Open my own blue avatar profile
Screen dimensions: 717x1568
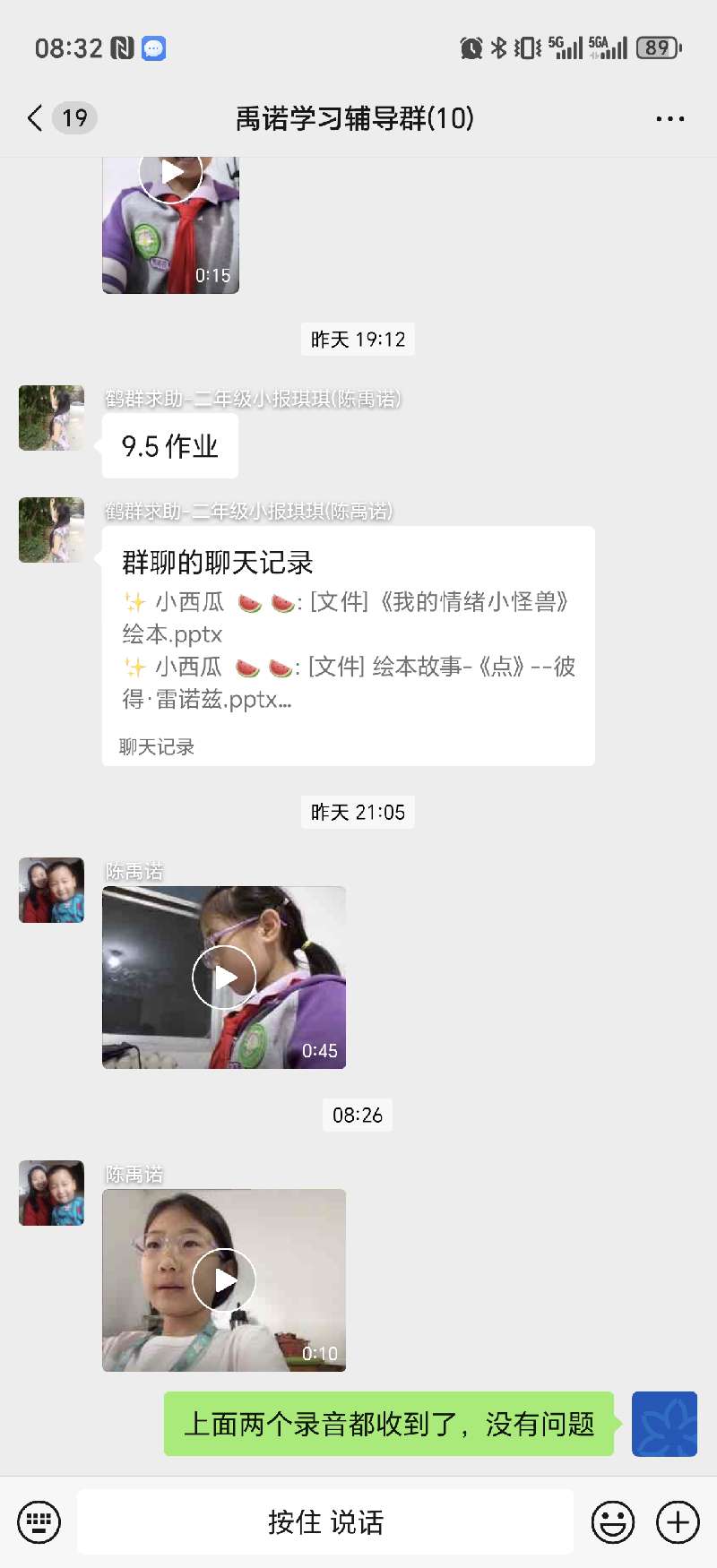(x=664, y=1424)
